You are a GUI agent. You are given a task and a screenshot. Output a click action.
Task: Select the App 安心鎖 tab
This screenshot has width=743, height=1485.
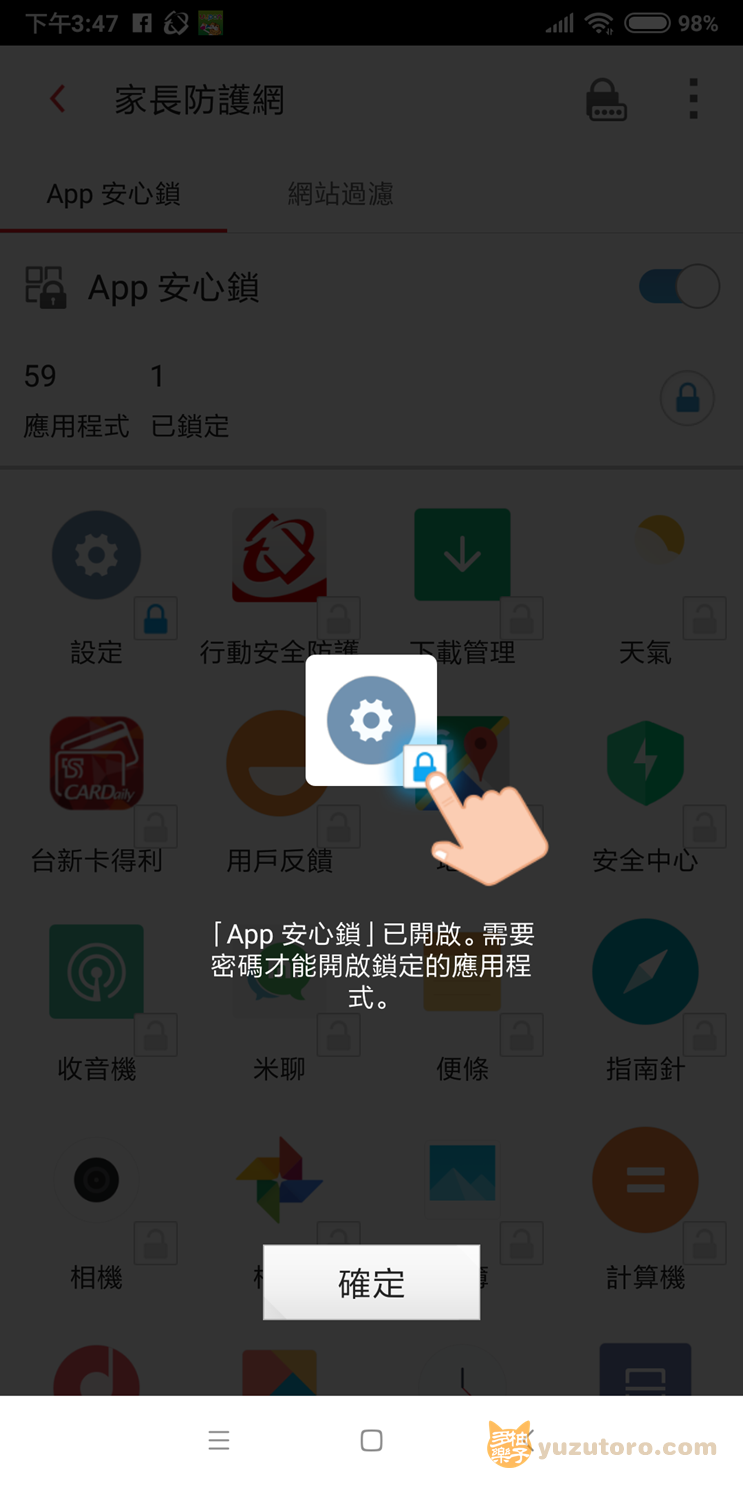[113, 193]
